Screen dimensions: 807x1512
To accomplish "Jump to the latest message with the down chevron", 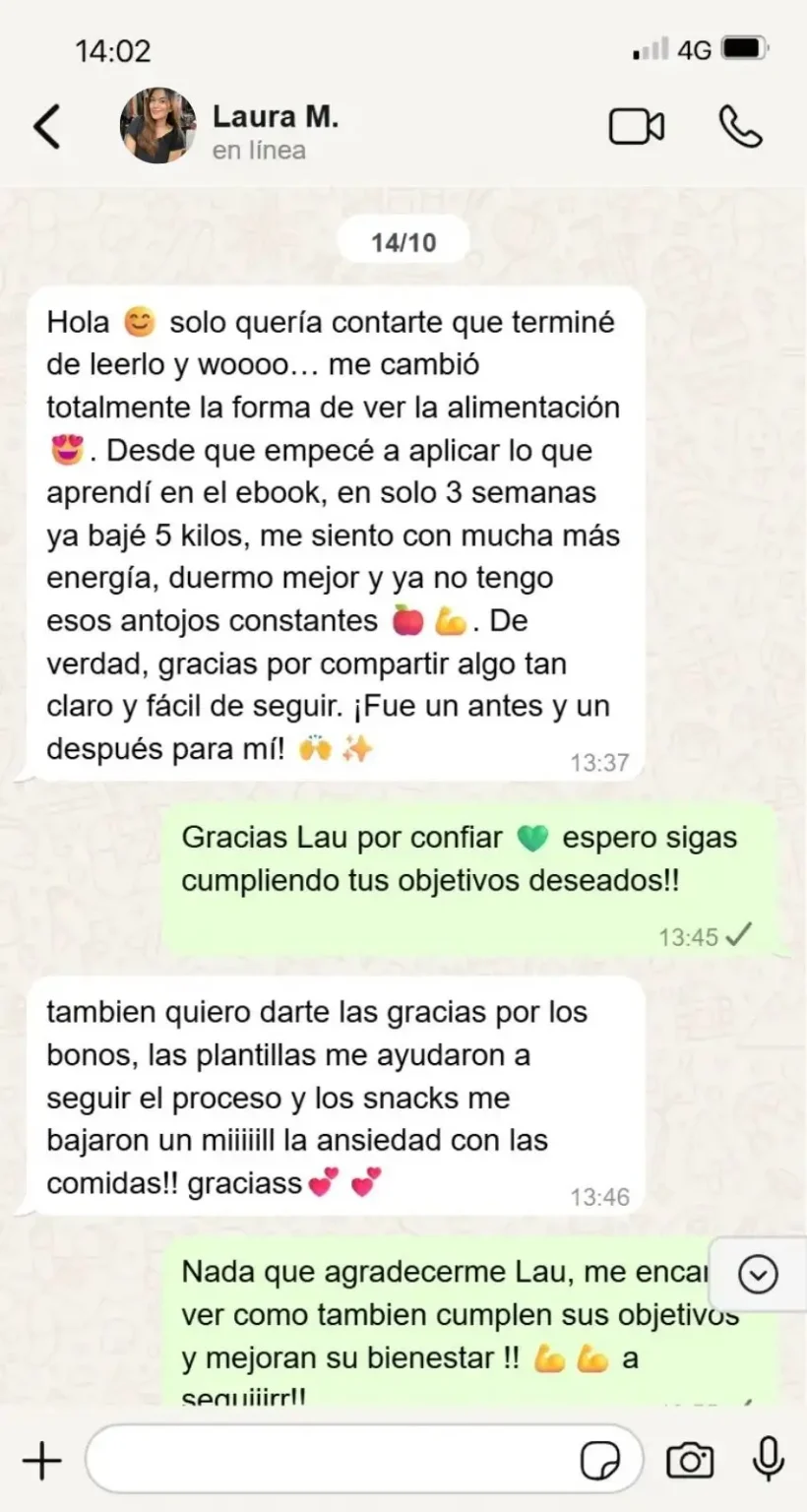I will click(757, 1275).
